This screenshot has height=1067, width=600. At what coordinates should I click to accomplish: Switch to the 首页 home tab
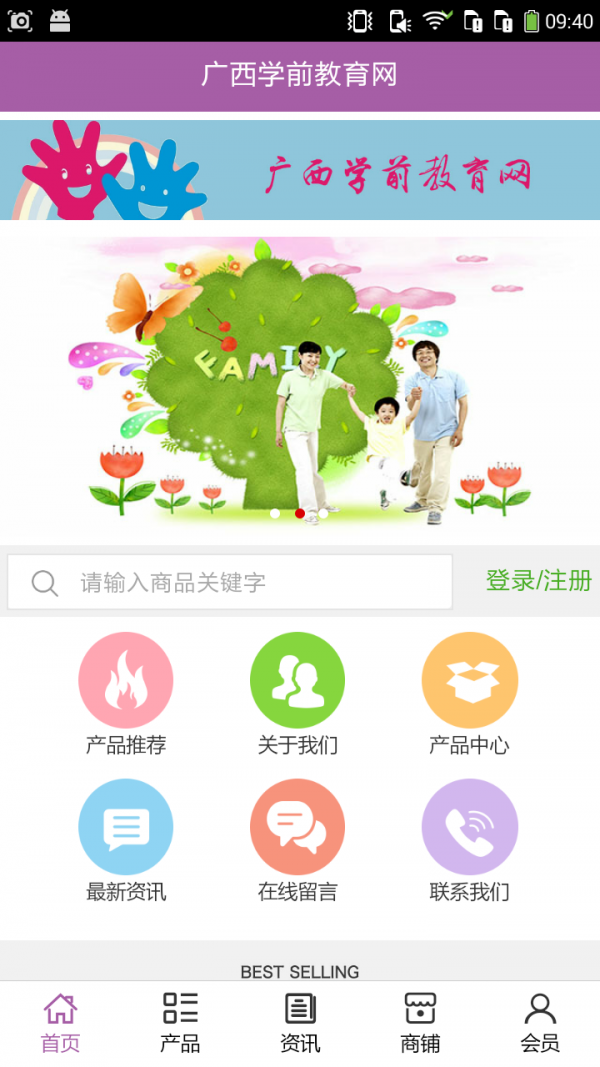pyautogui.click(x=60, y=1023)
